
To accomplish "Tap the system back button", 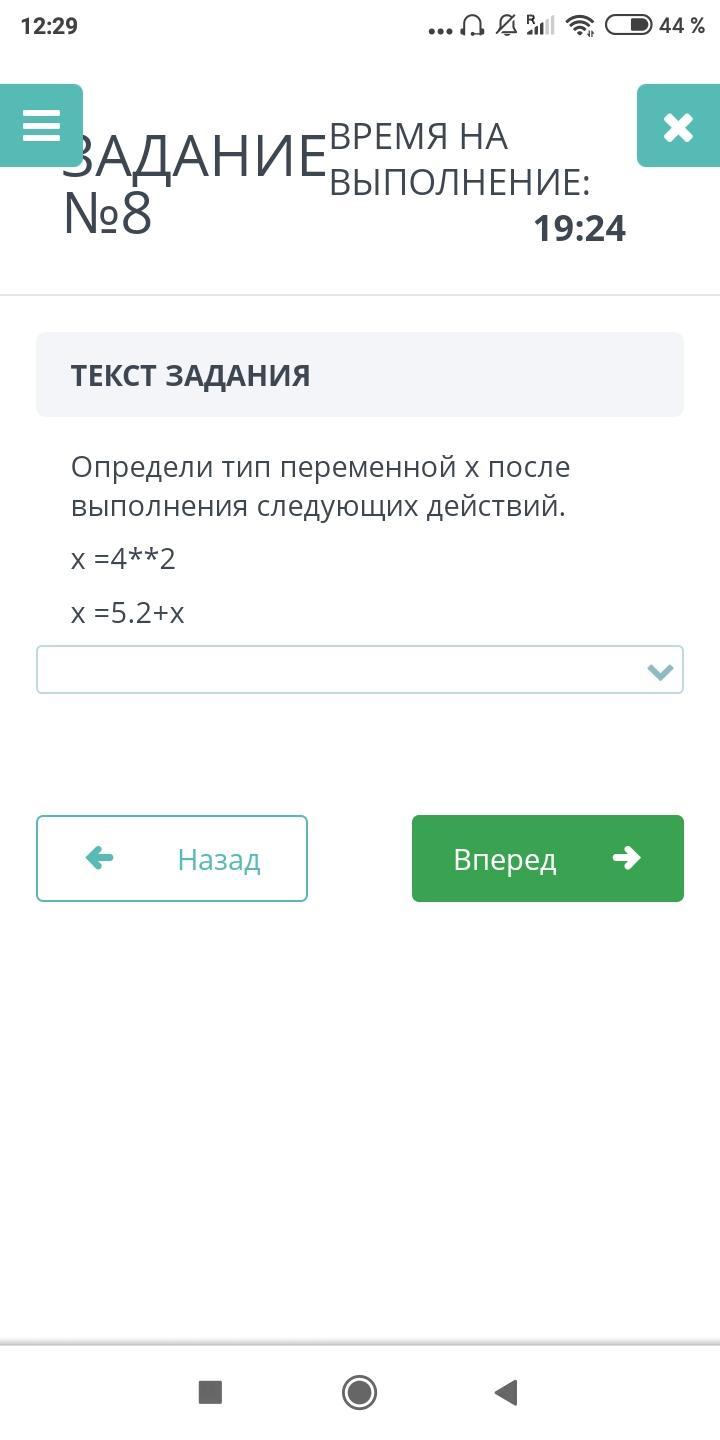I will coord(506,1392).
